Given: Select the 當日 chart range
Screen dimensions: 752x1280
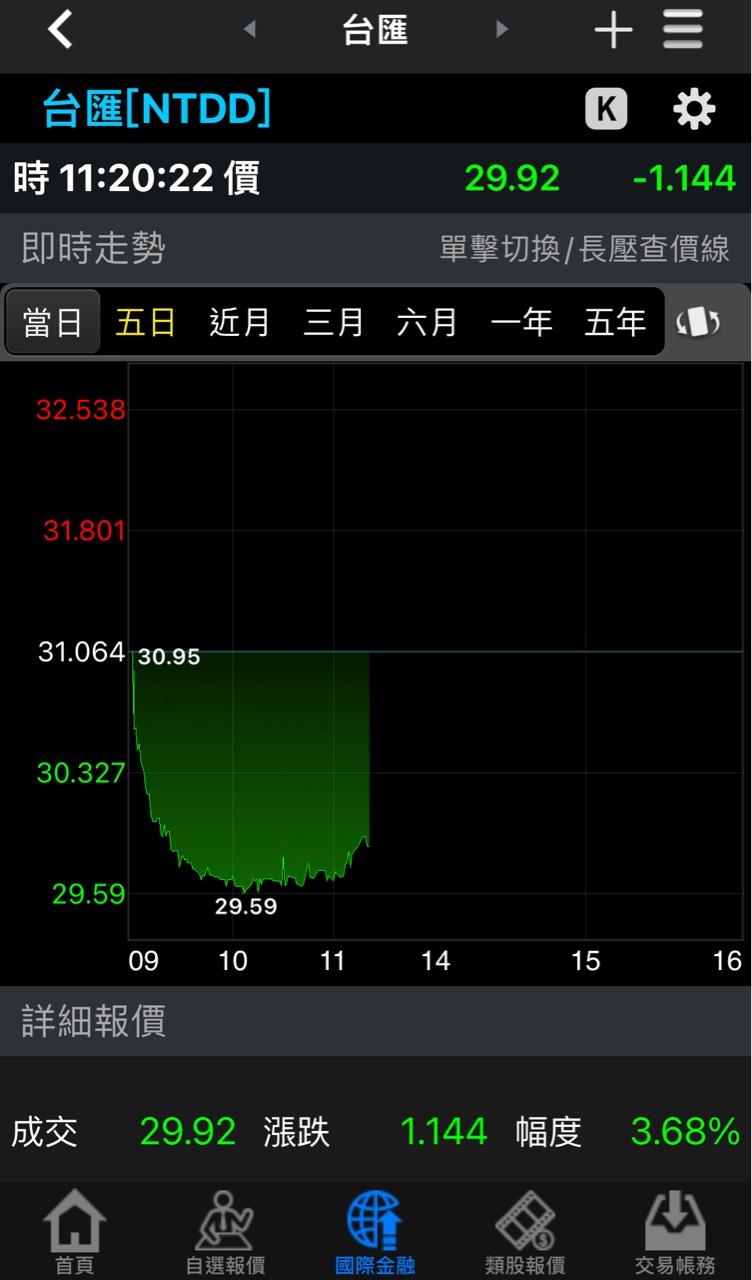Looking at the screenshot, I should coord(53,322).
